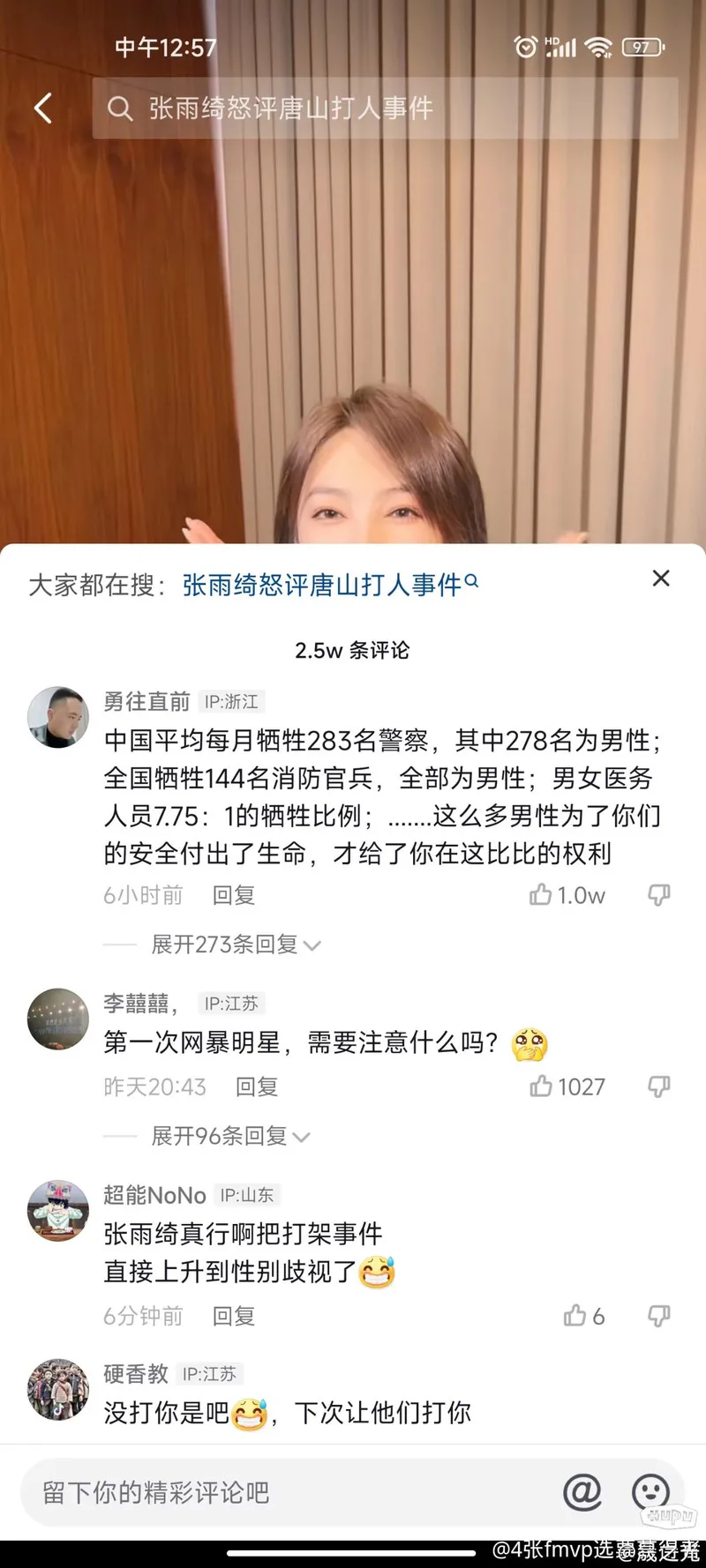Open 超能NoNo's profile avatar
The image size is (706, 1568).
(x=58, y=1211)
